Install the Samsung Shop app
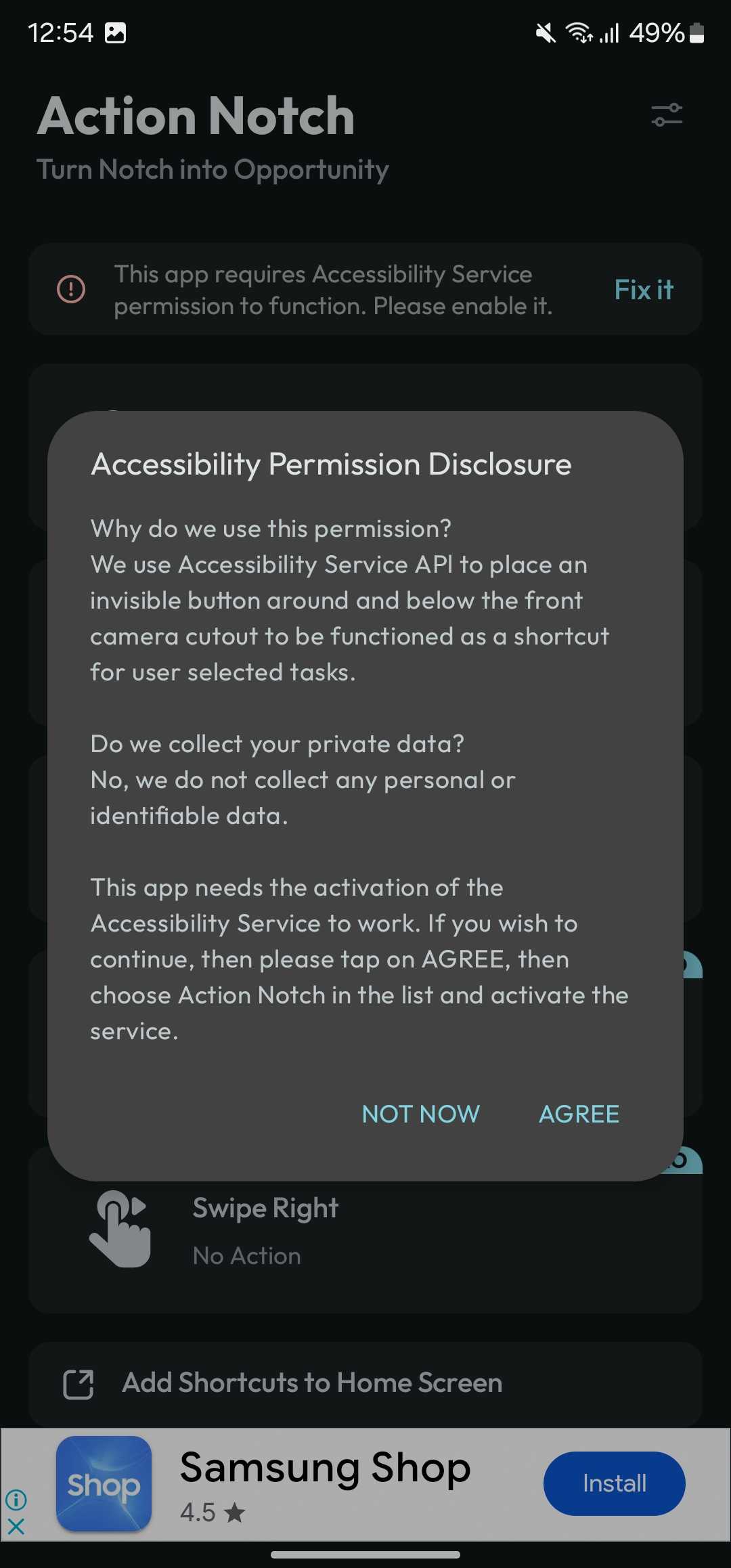Screen dimensions: 731x1568 [x=614, y=1483]
